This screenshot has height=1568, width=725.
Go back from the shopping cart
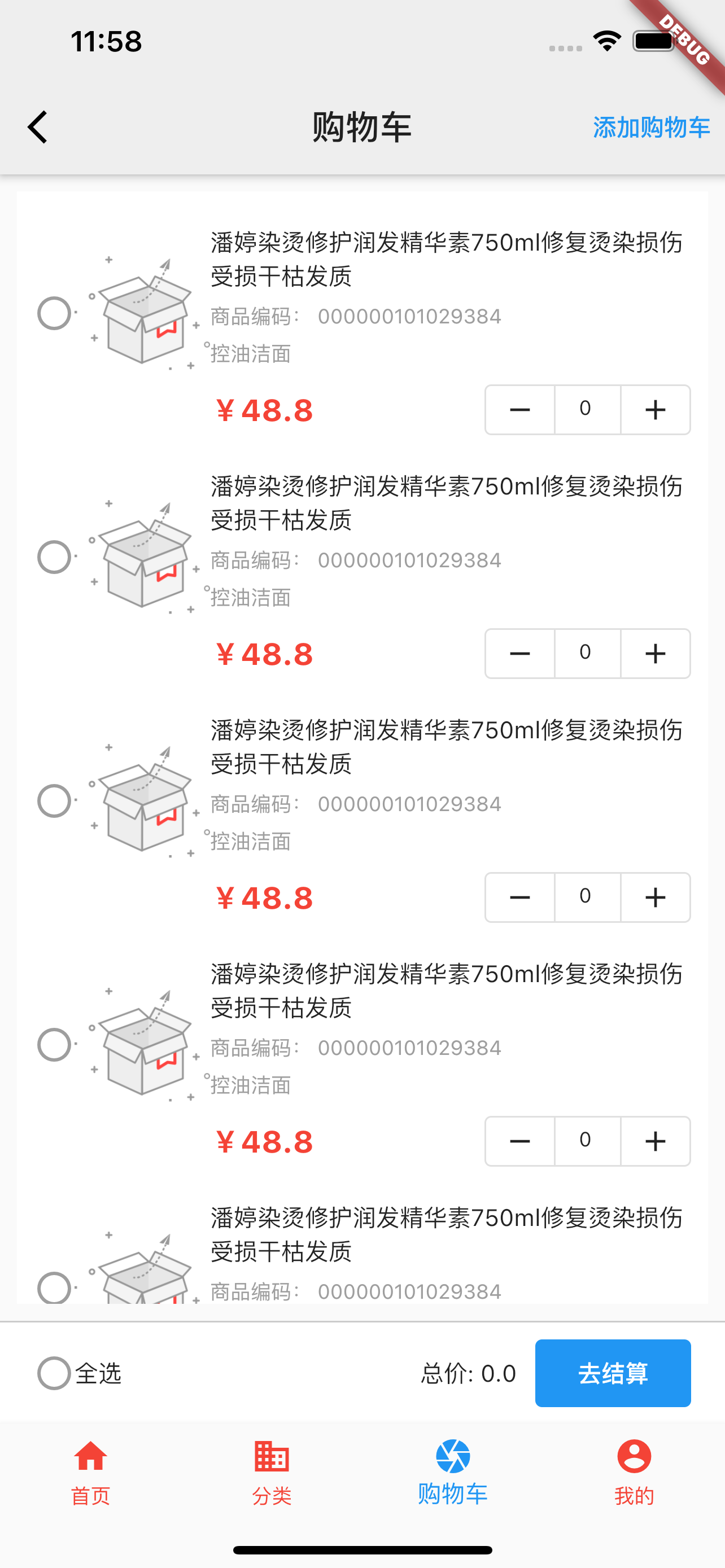click(38, 127)
